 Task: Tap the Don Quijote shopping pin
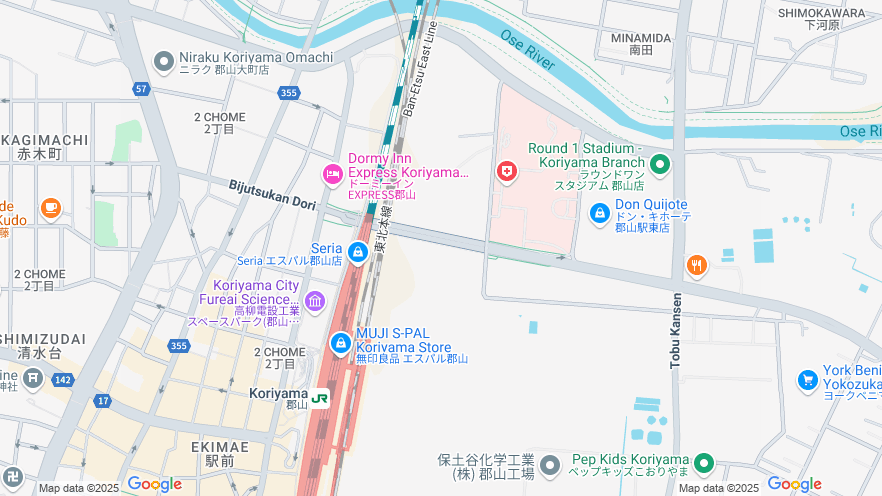599,213
